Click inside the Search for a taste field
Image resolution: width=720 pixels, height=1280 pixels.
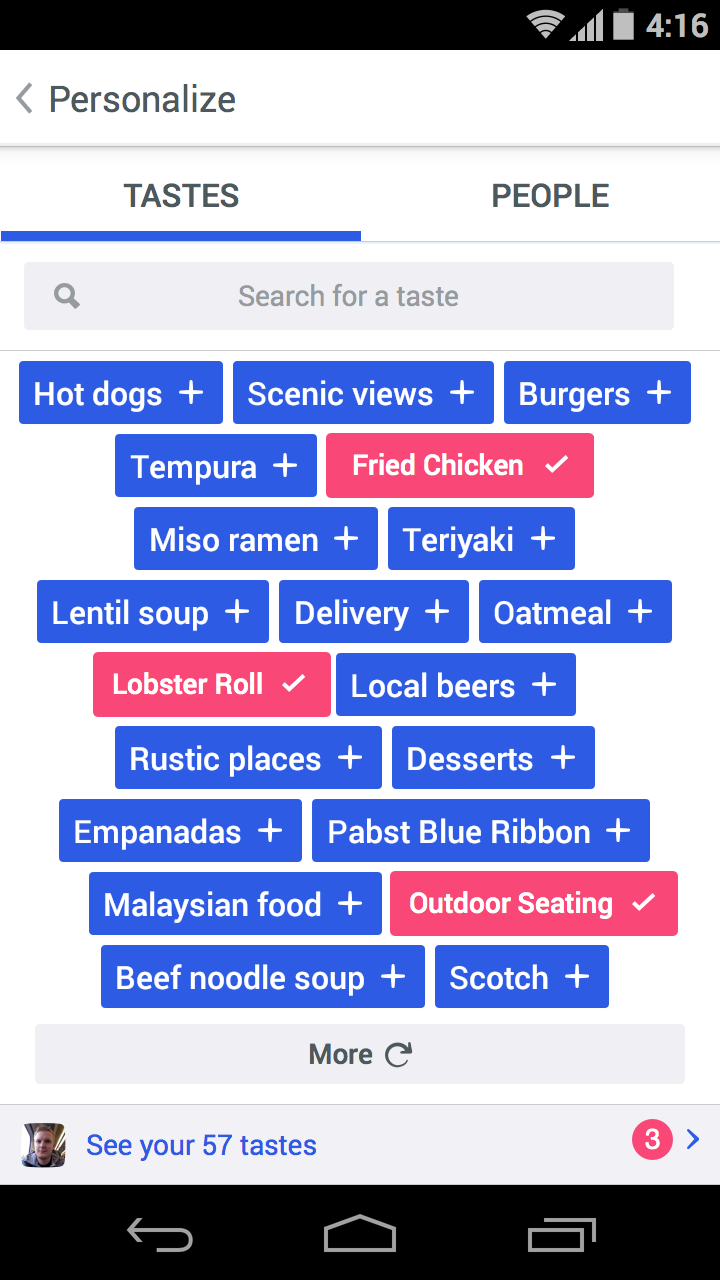tap(348, 296)
